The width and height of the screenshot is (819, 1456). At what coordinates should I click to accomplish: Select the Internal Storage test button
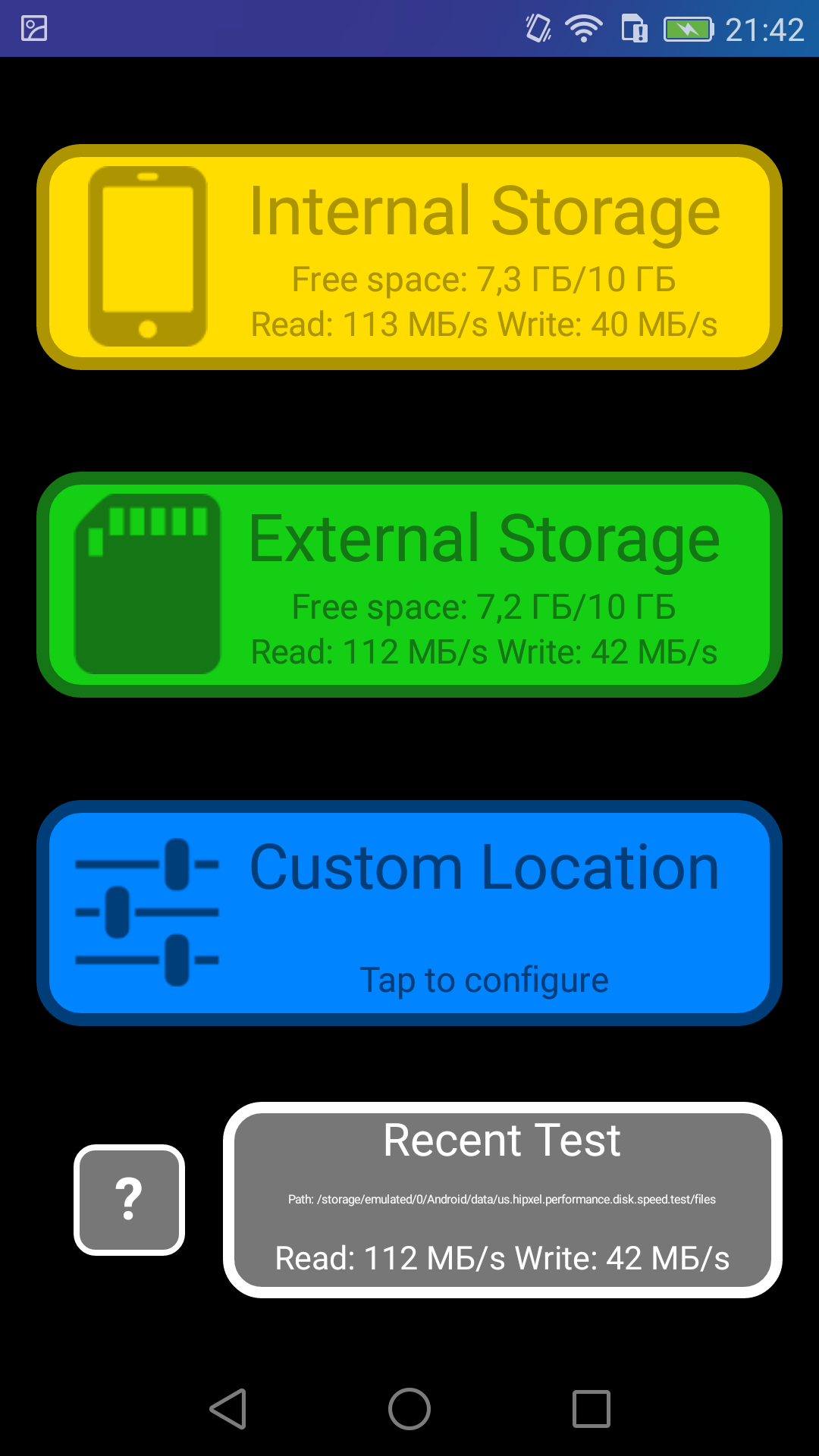coord(409,257)
